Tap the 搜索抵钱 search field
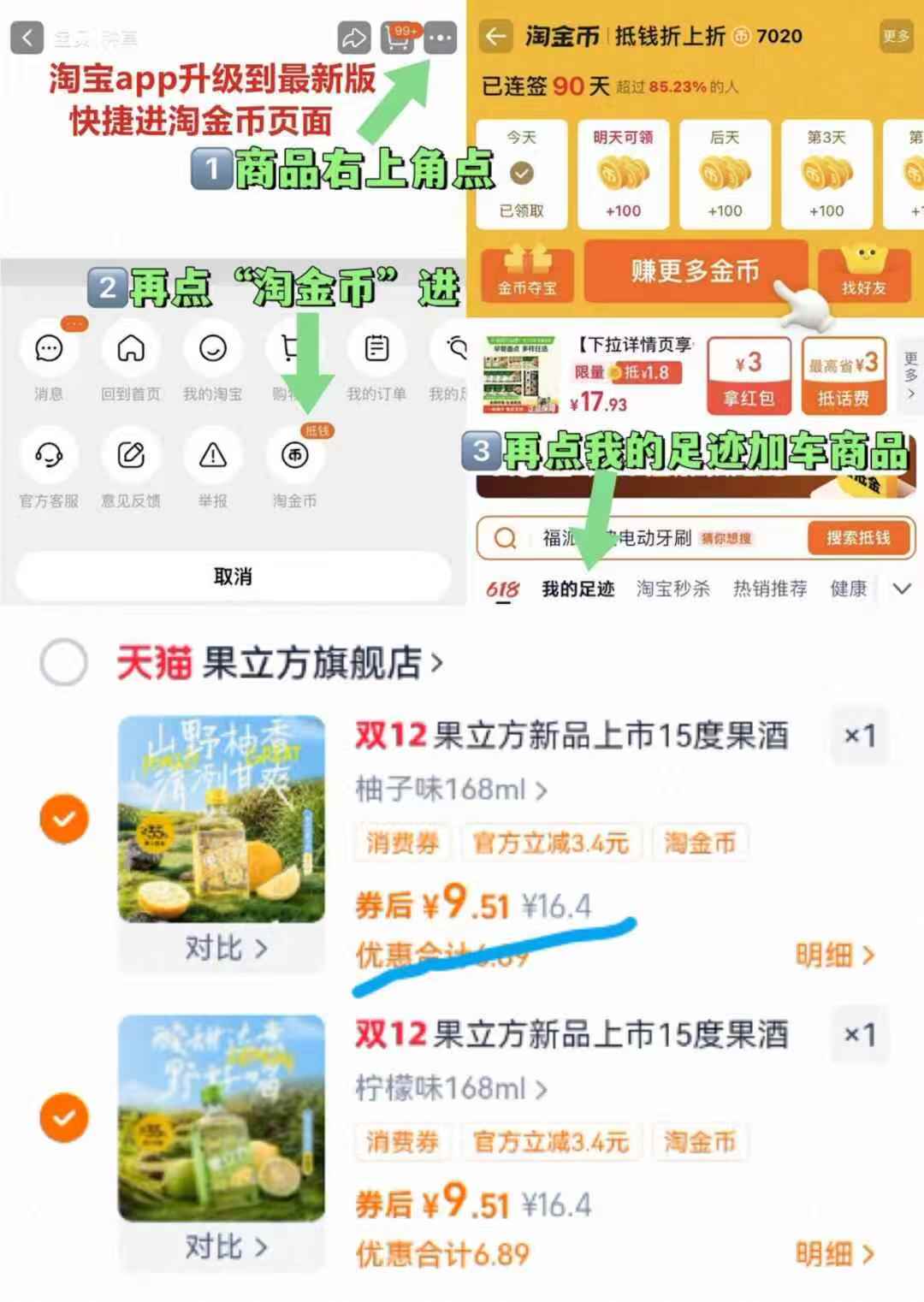The height and width of the screenshot is (1302, 924). 860,539
